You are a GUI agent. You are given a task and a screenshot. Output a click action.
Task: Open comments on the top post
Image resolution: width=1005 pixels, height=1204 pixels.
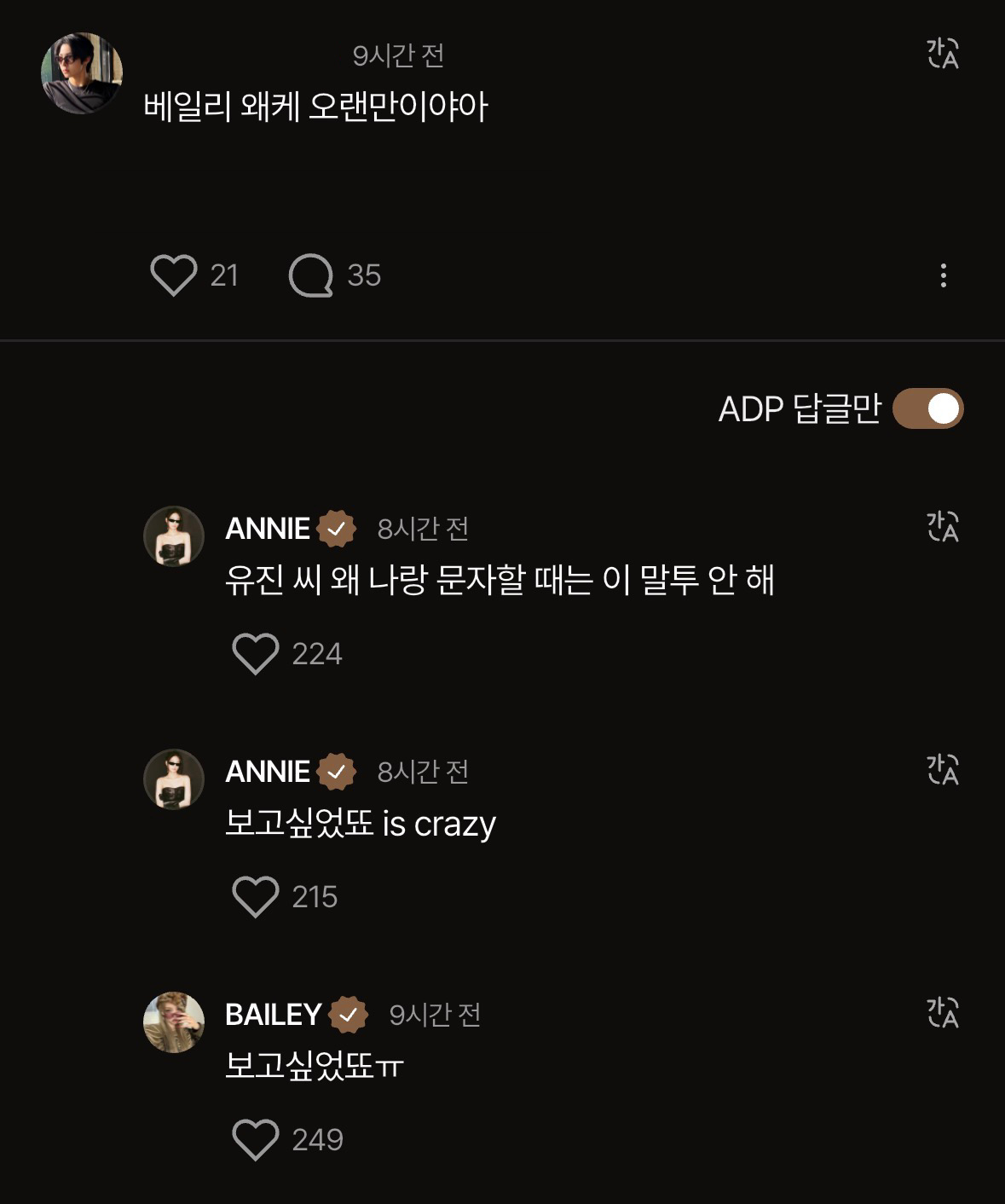311,275
